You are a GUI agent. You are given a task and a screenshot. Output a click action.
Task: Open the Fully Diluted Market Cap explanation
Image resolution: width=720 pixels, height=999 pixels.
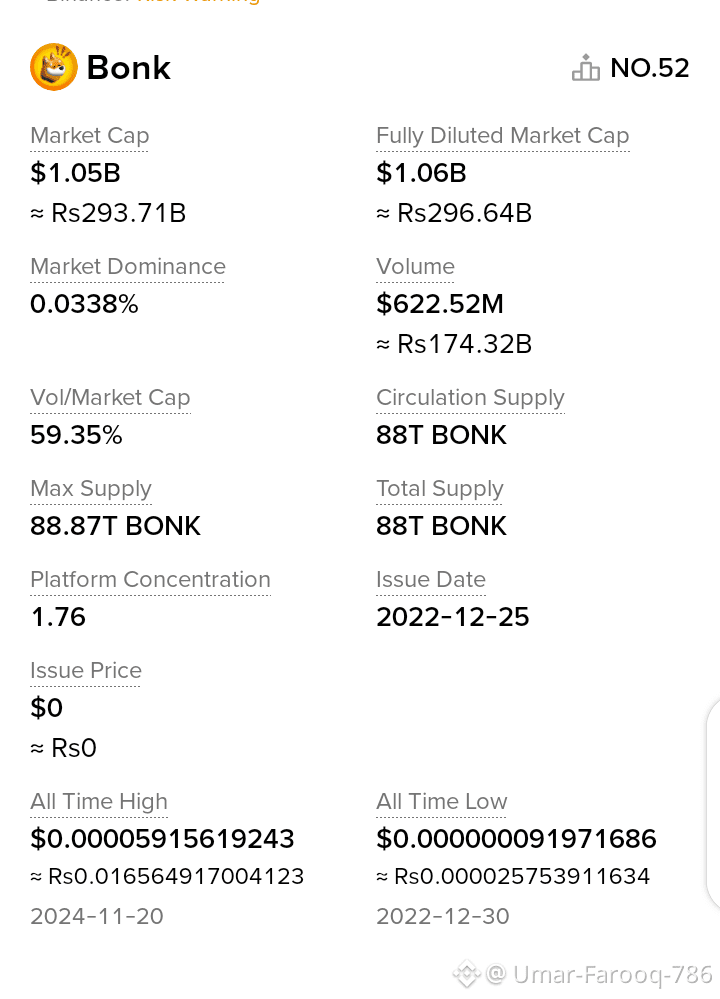click(x=502, y=136)
